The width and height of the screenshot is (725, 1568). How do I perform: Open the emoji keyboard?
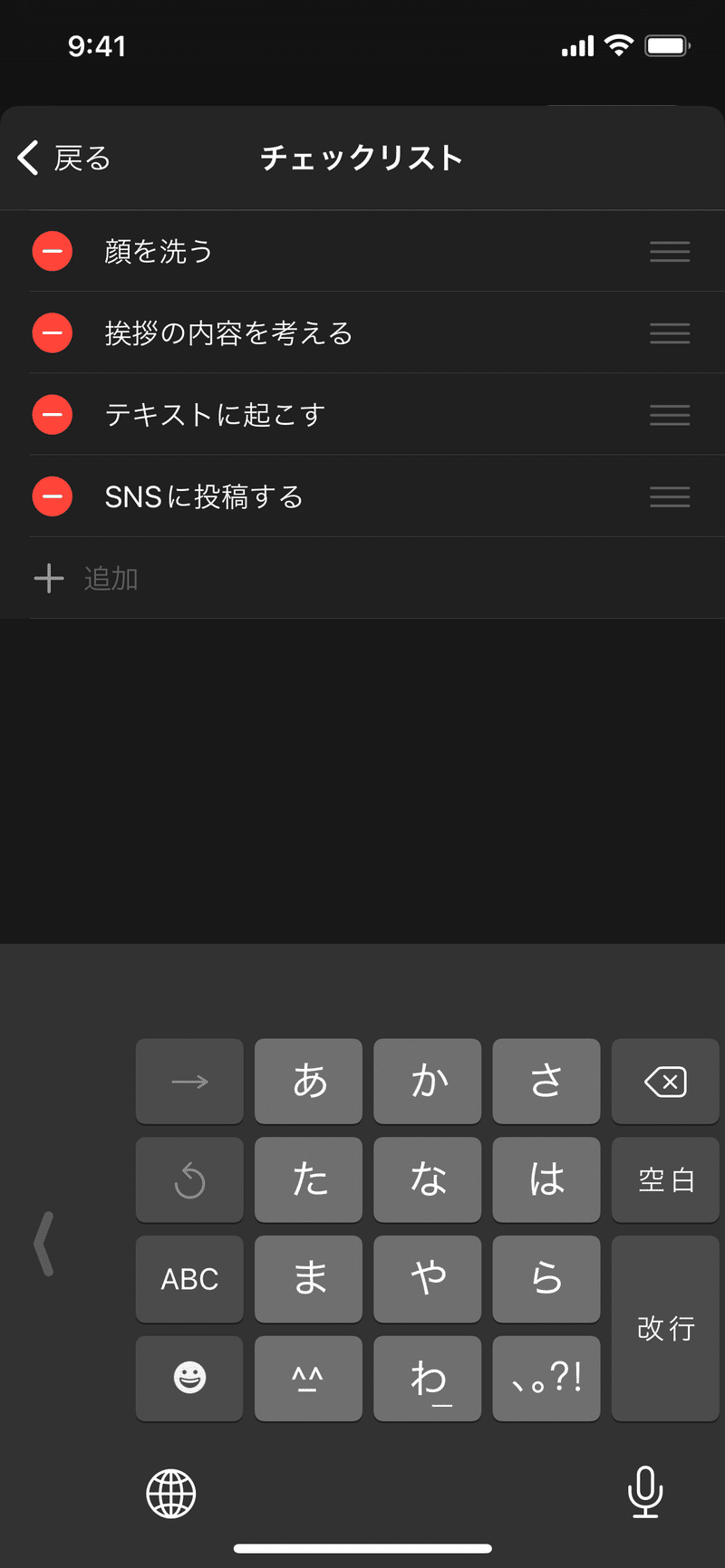tap(189, 1378)
